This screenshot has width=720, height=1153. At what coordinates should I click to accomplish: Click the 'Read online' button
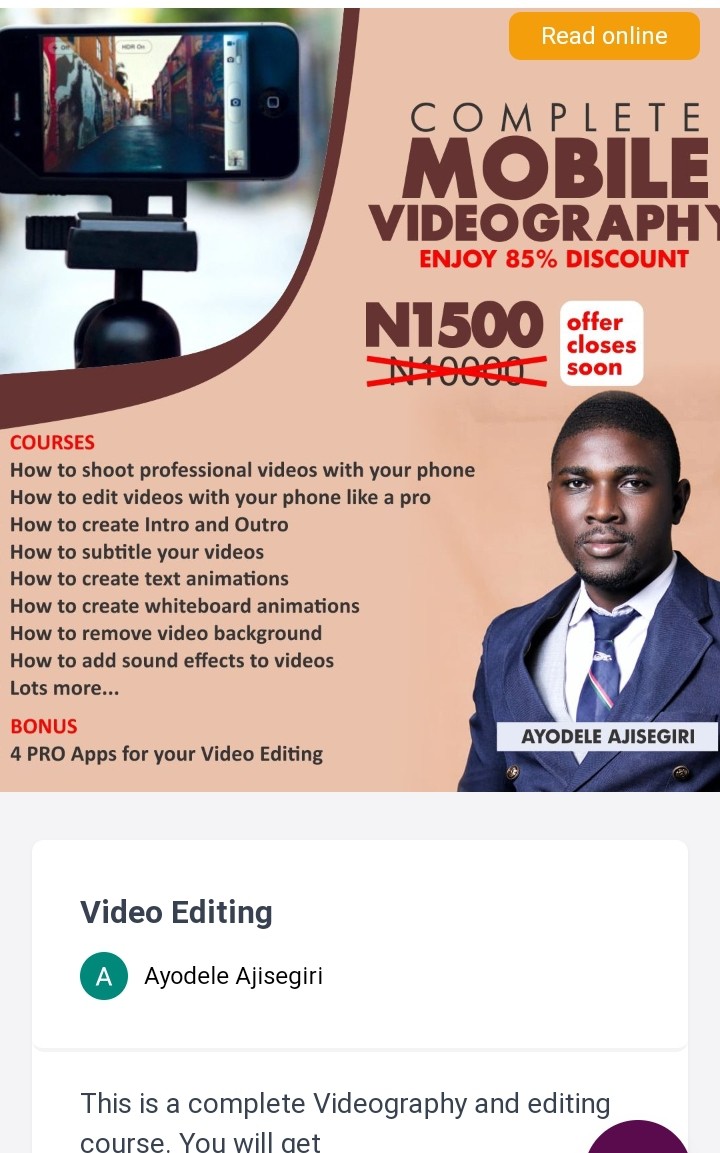(x=603, y=36)
